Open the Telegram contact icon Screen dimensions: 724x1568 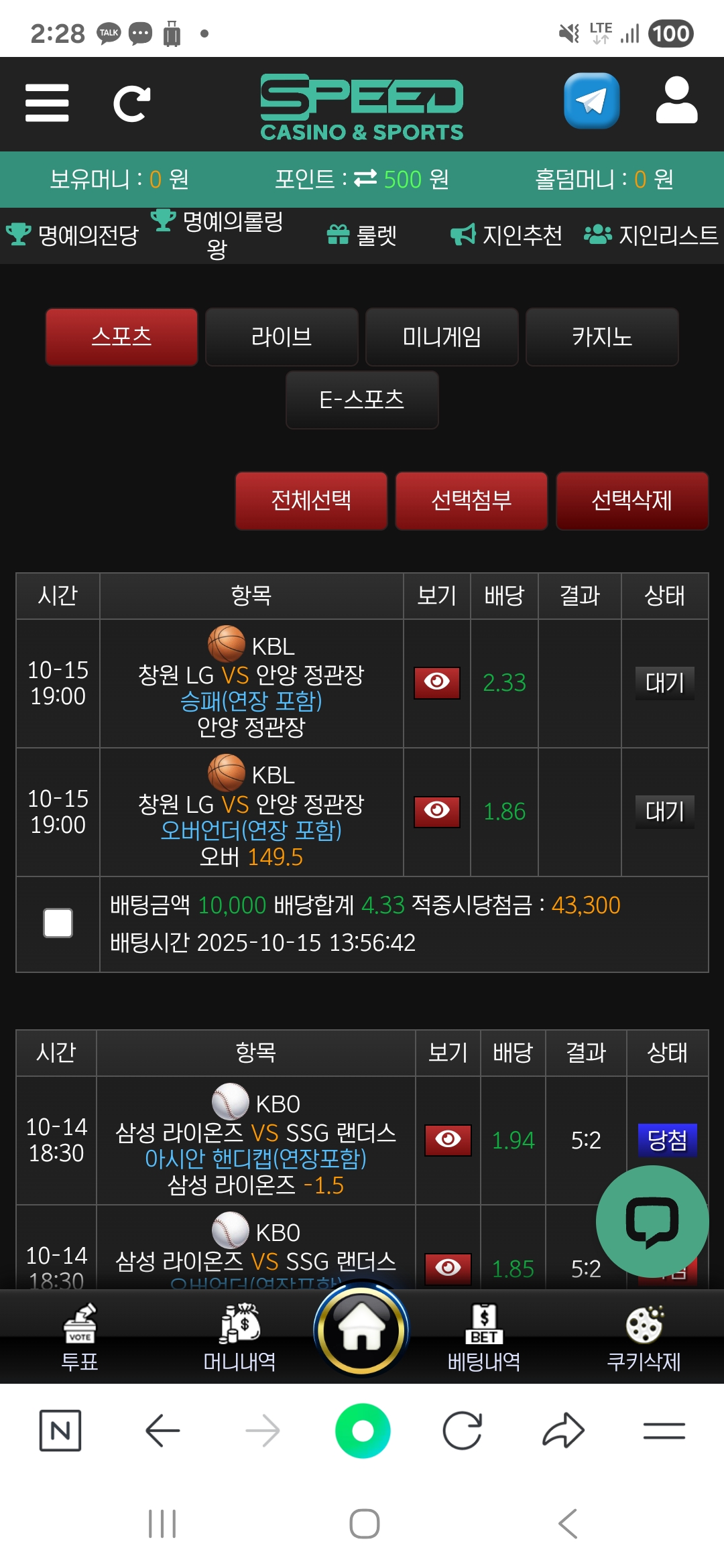[x=591, y=101]
